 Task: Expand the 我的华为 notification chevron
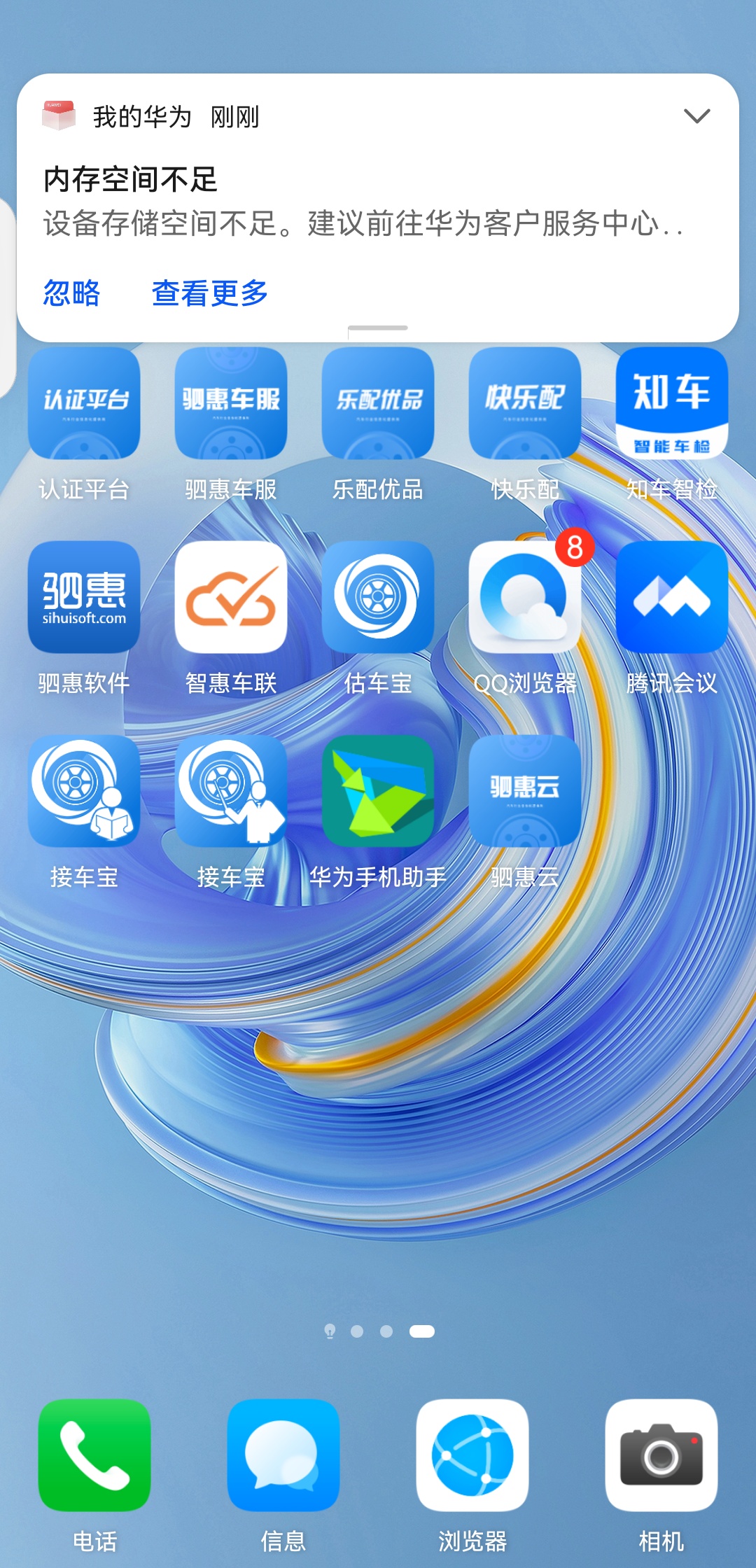pyautogui.click(x=696, y=116)
